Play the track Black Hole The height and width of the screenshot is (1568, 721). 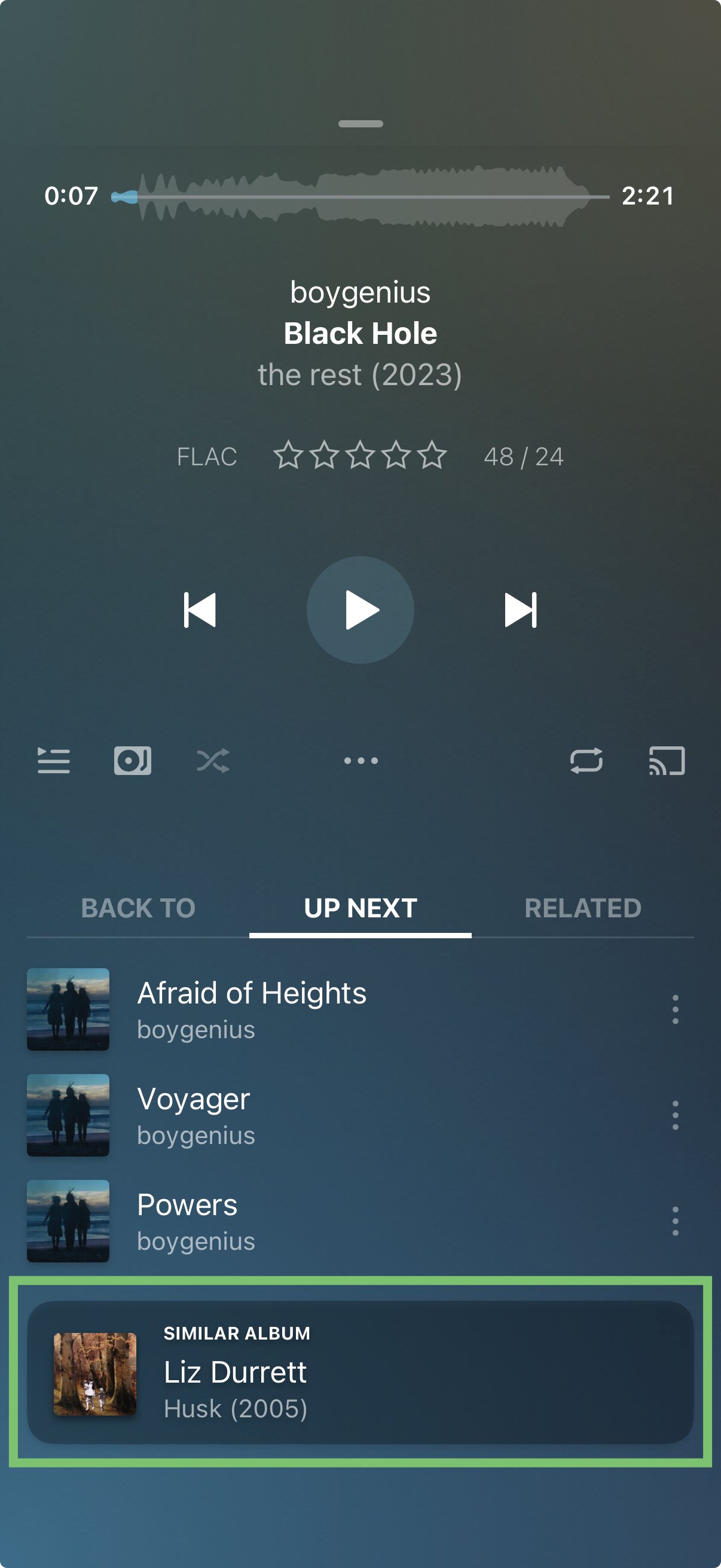tap(360, 610)
